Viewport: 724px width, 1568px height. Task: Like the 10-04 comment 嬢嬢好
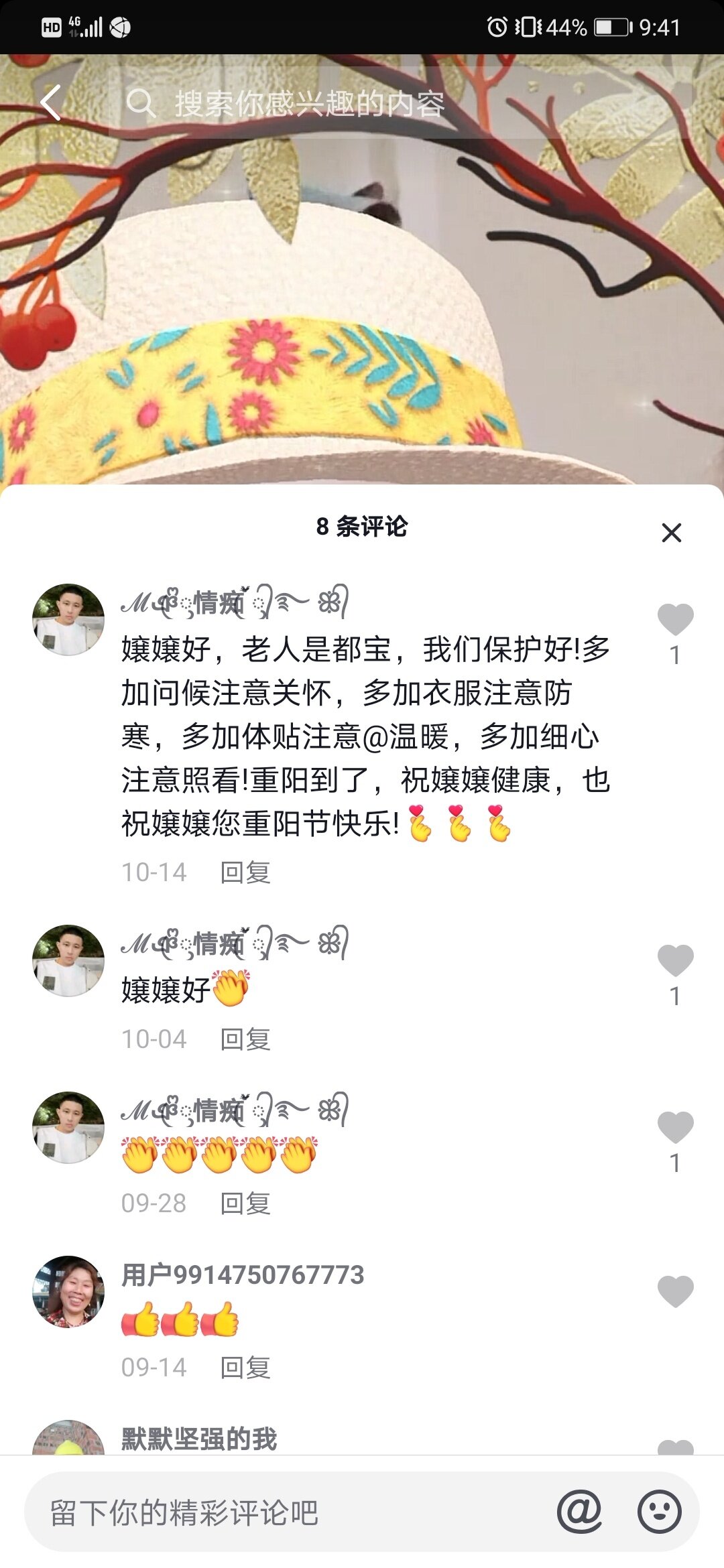(x=675, y=960)
